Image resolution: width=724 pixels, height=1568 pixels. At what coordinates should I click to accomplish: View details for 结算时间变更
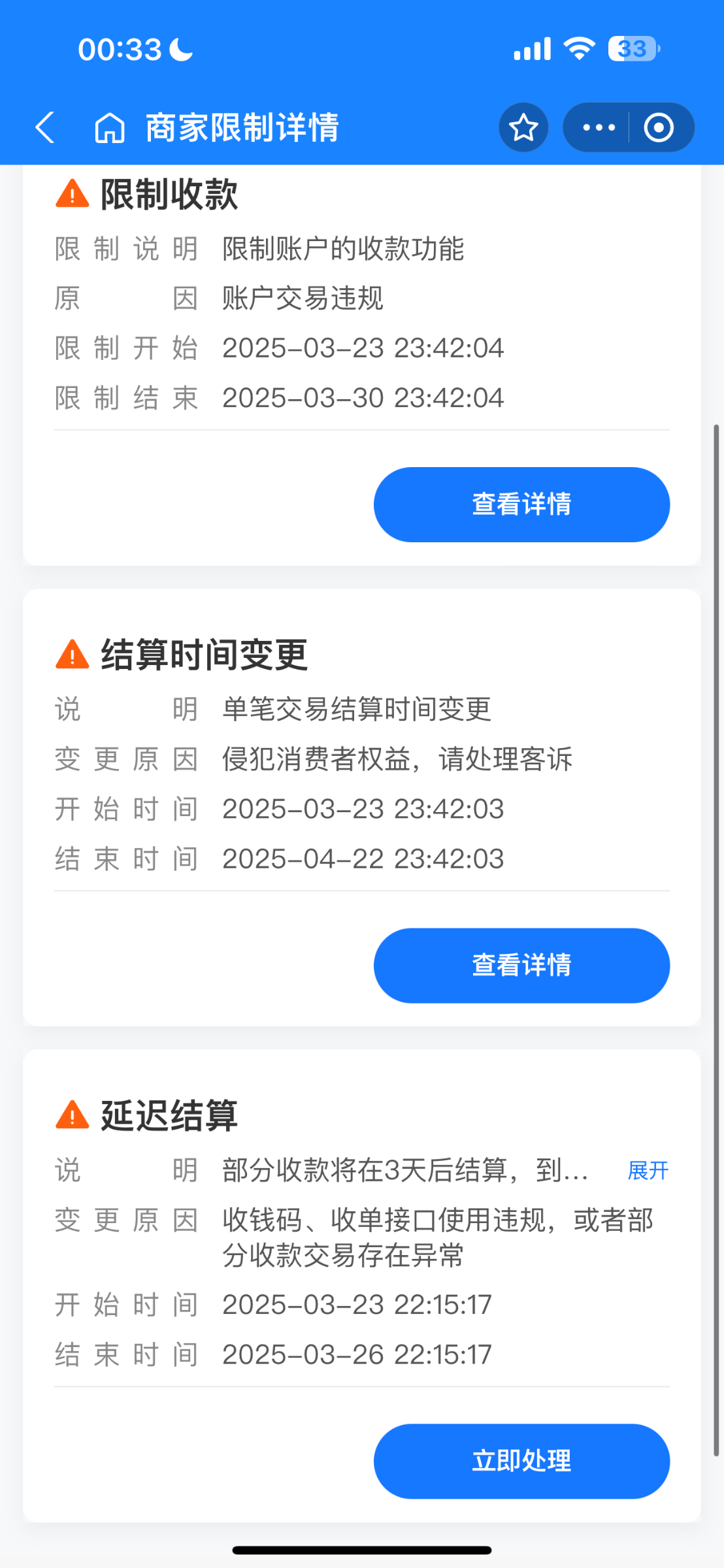(521, 965)
